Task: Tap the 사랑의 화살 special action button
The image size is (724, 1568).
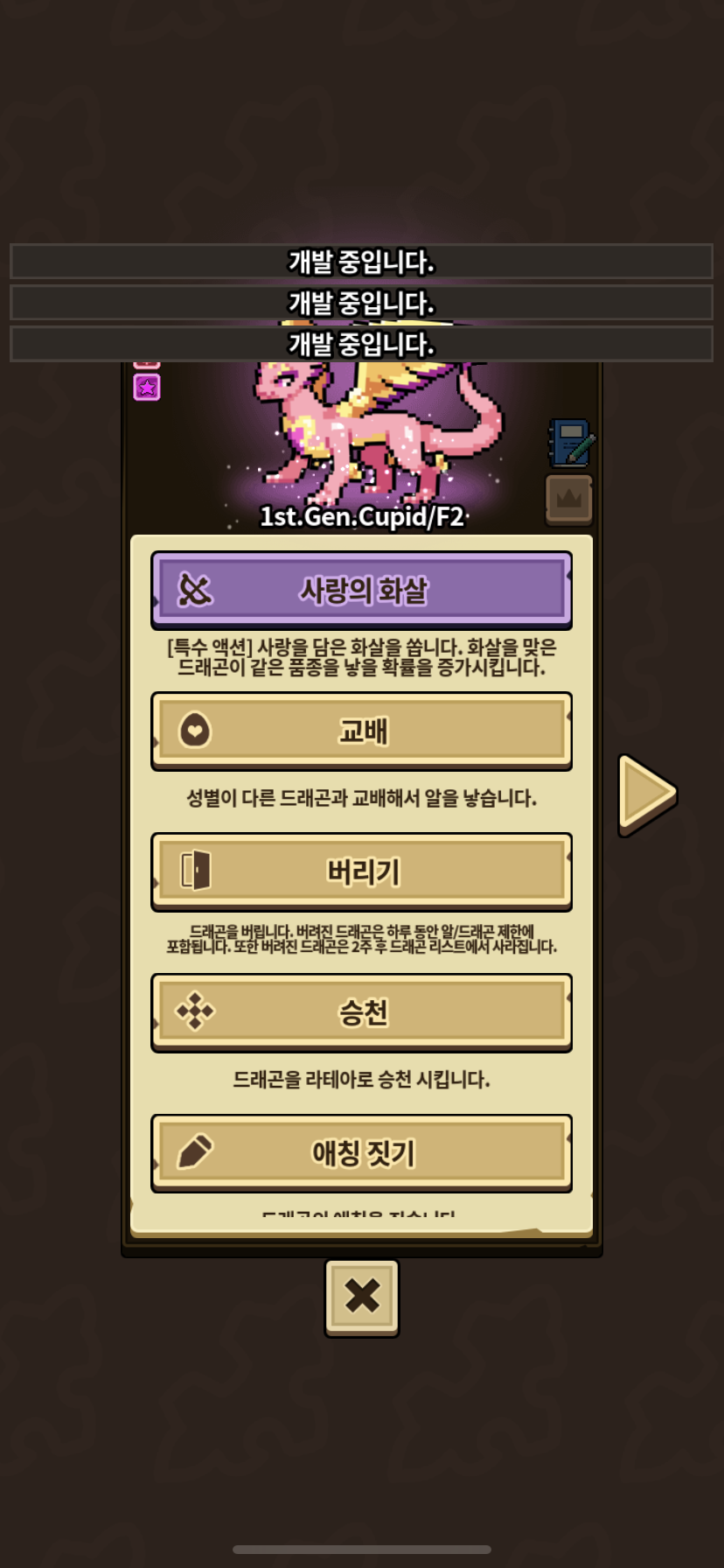Action: point(361,590)
